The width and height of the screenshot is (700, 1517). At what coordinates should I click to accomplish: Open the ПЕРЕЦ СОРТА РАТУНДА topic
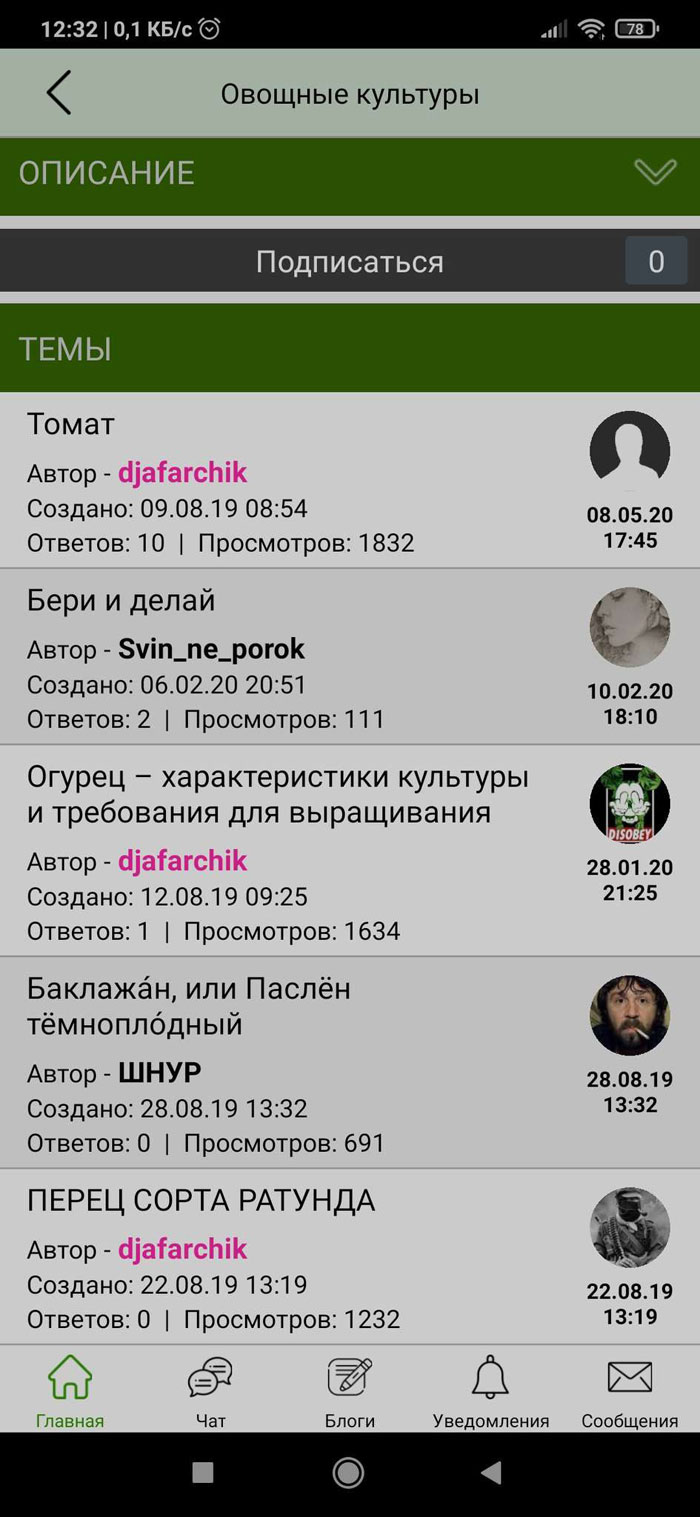(x=201, y=1201)
